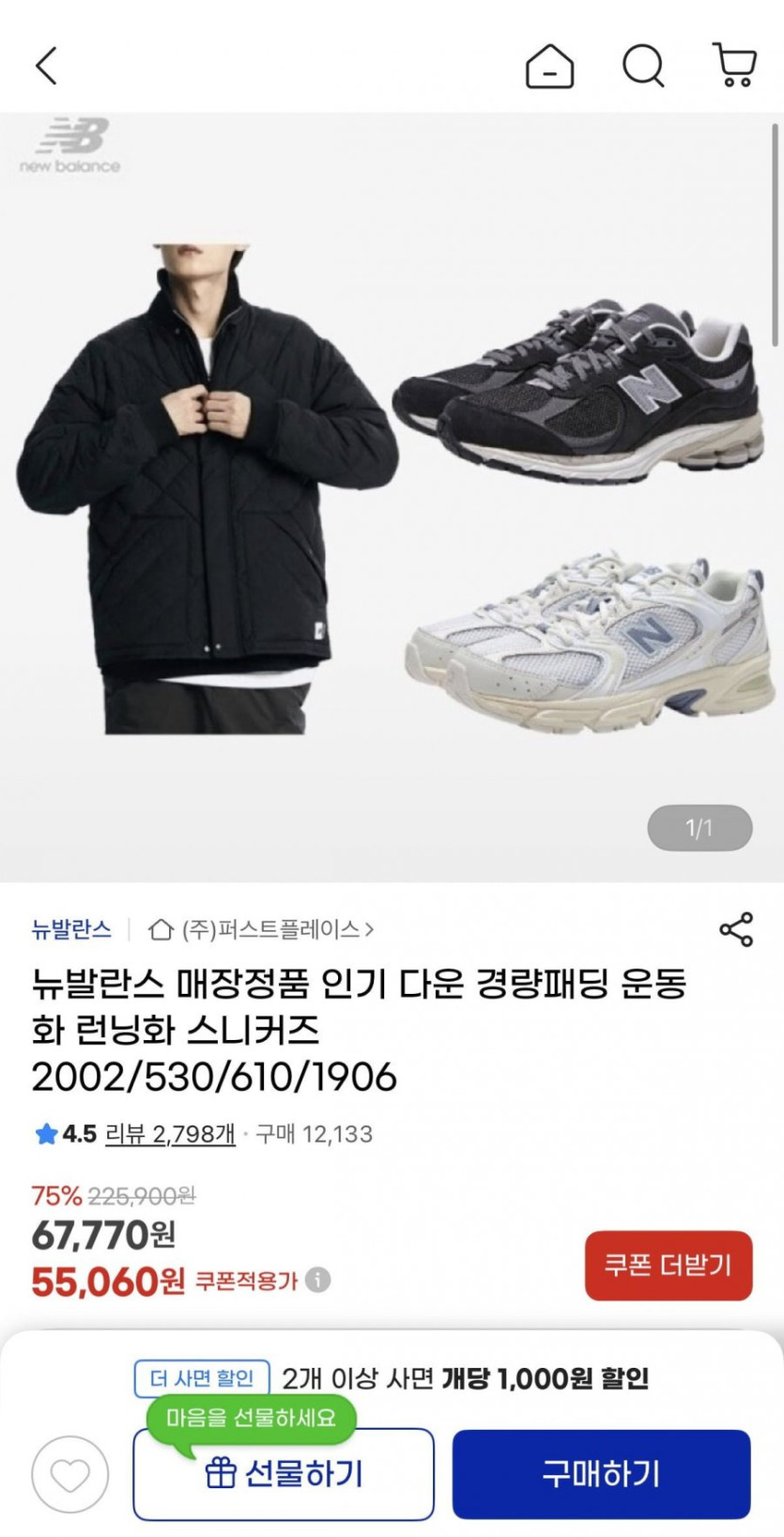Add the product to wishlist with the heart
Image resolution: width=784 pixels, height=1537 pixels.
pyautogui.click(x=70, y=1475)
